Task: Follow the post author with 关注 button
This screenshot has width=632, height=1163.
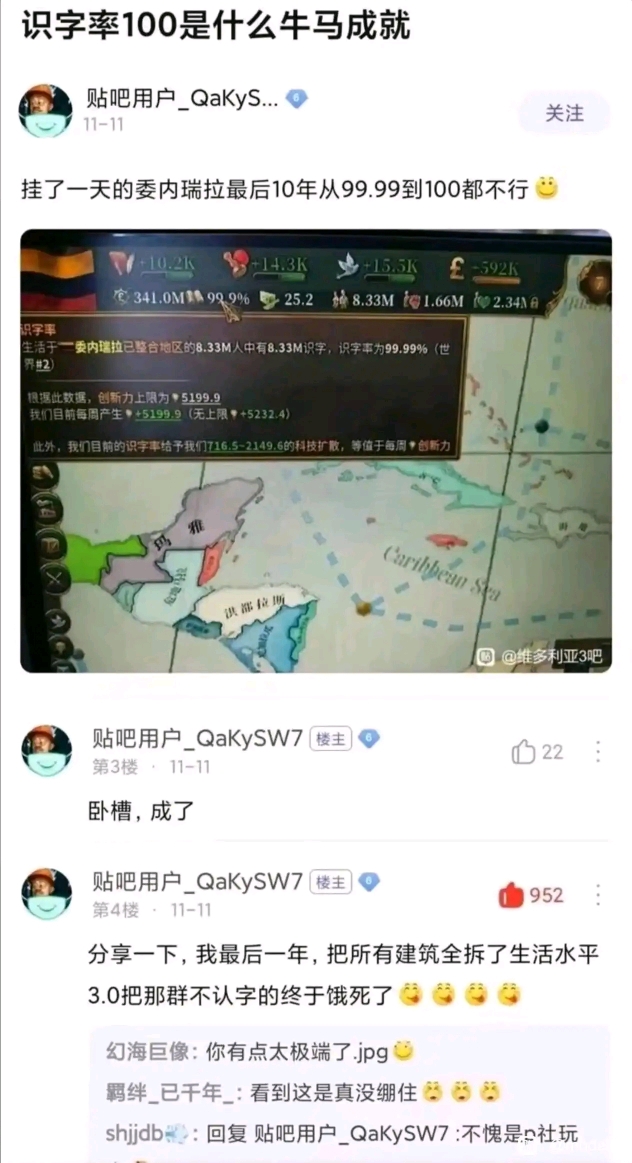Action: (564, 113)
